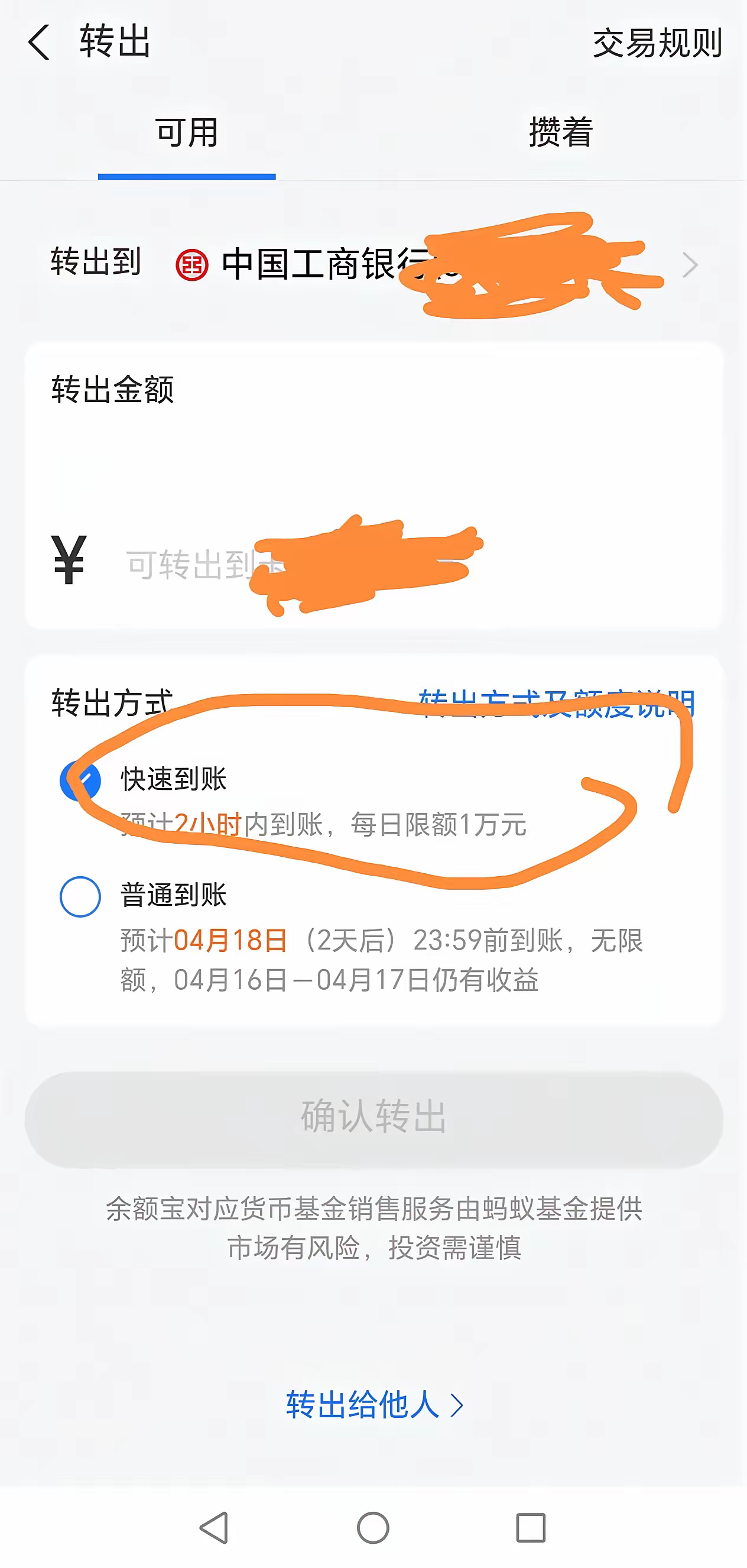The image size is (747, 1568).
Task: Open 转出方式及额度说明 link
Action: 556,704
